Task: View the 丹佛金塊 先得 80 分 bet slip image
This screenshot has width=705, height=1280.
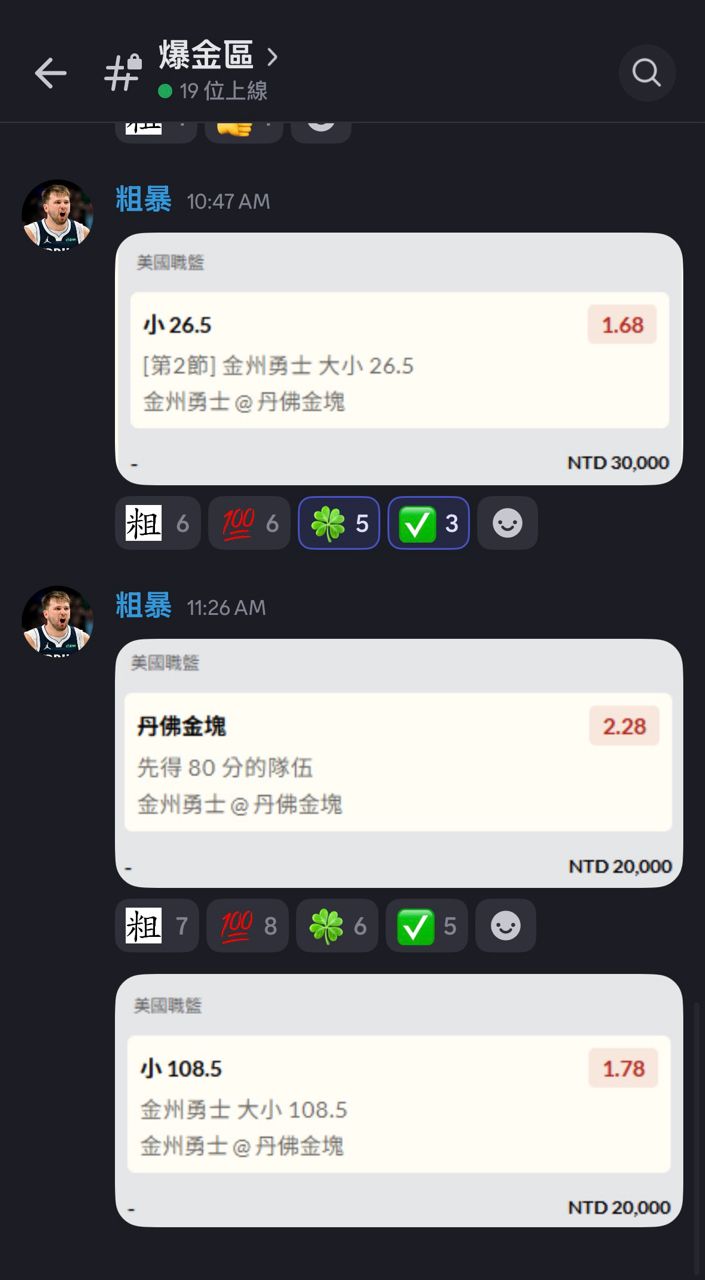Action: [399, 762]
